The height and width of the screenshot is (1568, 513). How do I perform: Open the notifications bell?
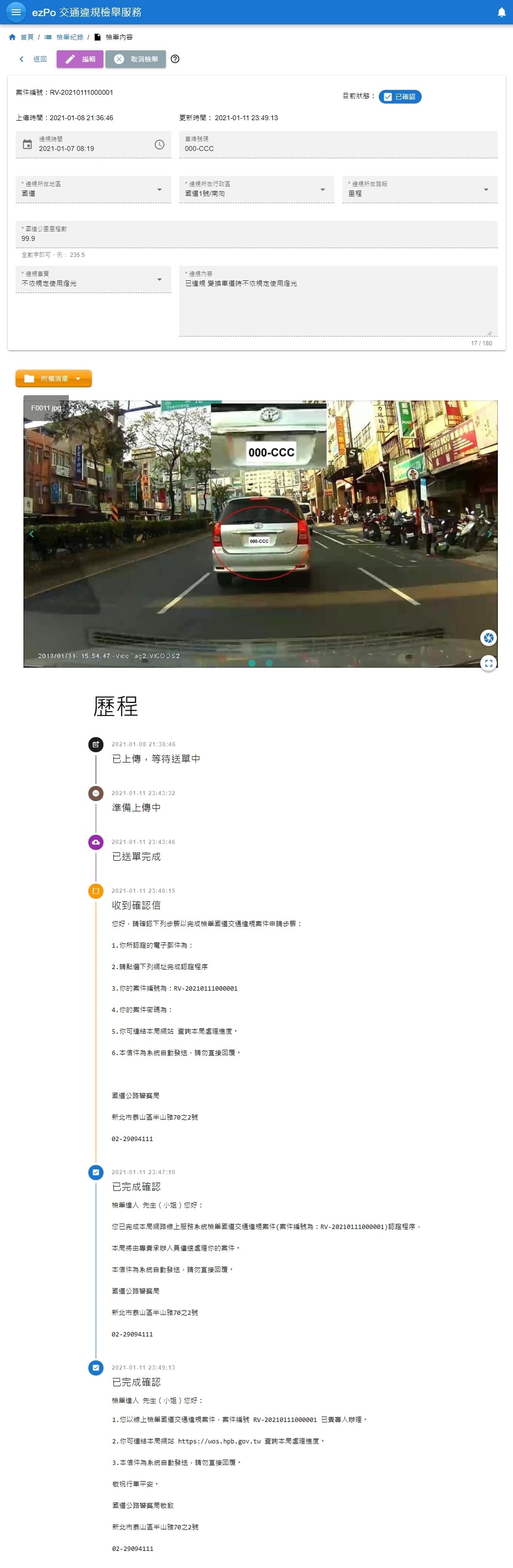click(501, 12)
